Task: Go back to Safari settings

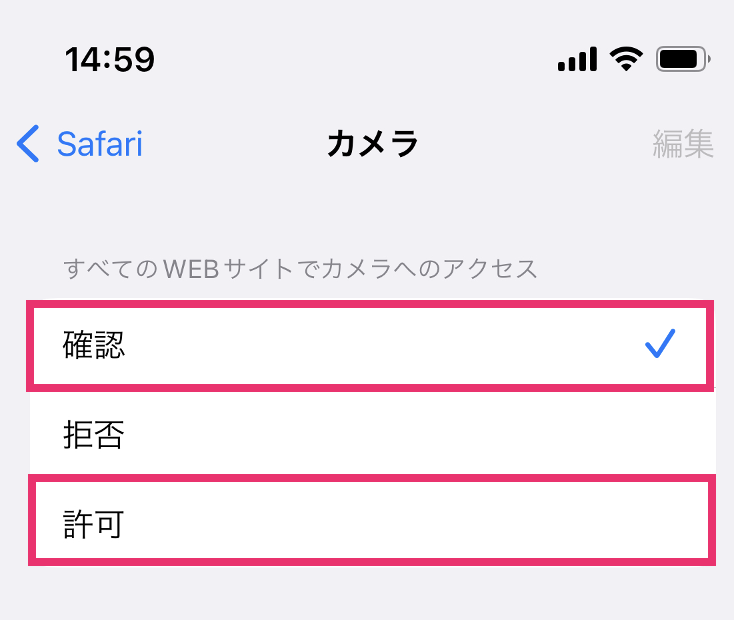Action: coord(80,144)
